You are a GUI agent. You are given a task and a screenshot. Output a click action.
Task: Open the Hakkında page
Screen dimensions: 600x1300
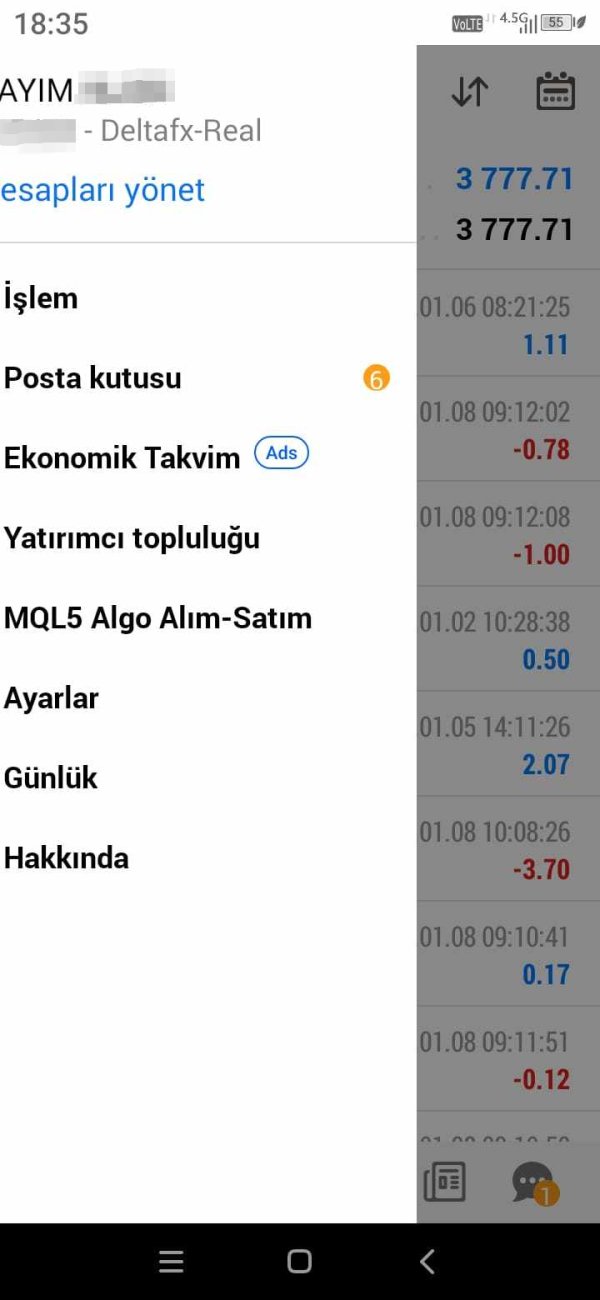[67, 858]
